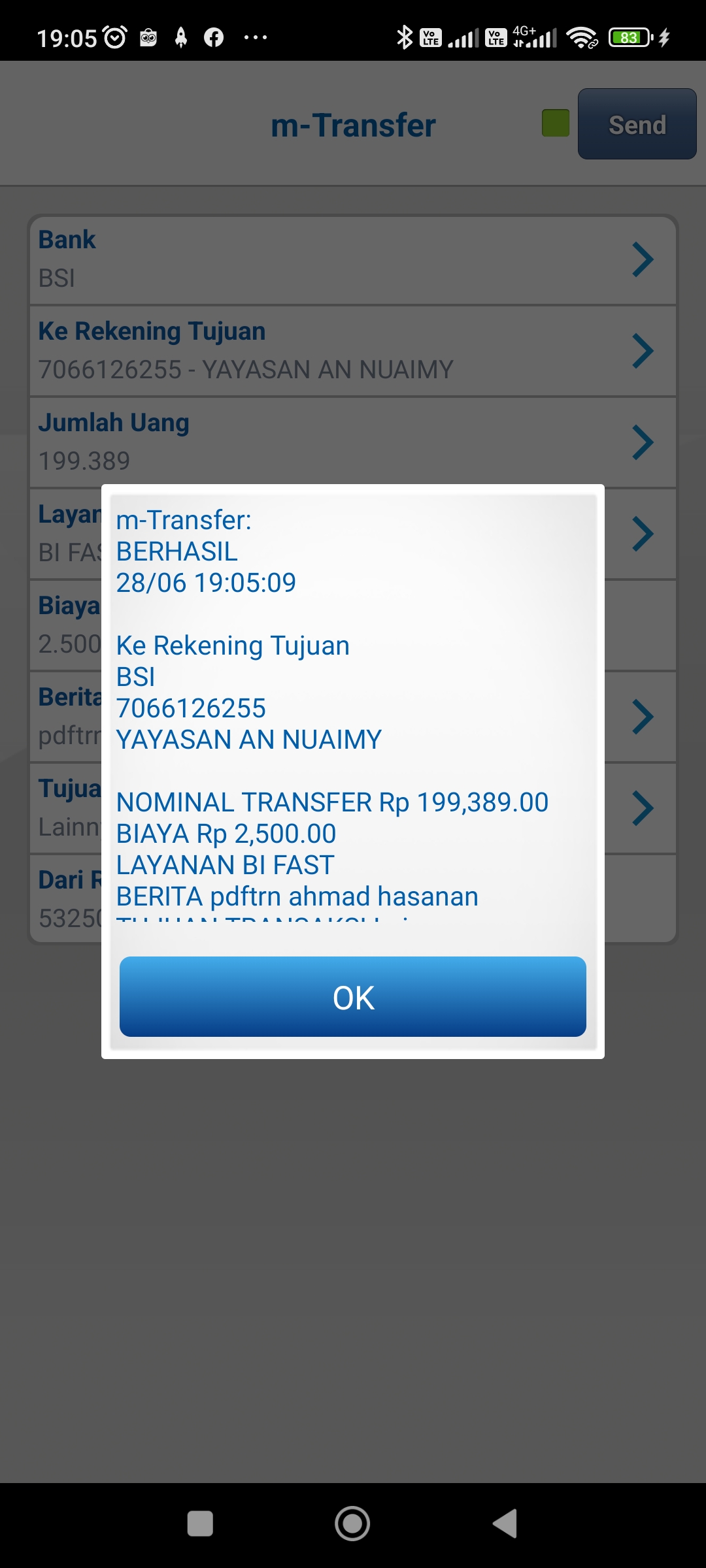Edit the Jumlah Uang amount row

(352, 442)
